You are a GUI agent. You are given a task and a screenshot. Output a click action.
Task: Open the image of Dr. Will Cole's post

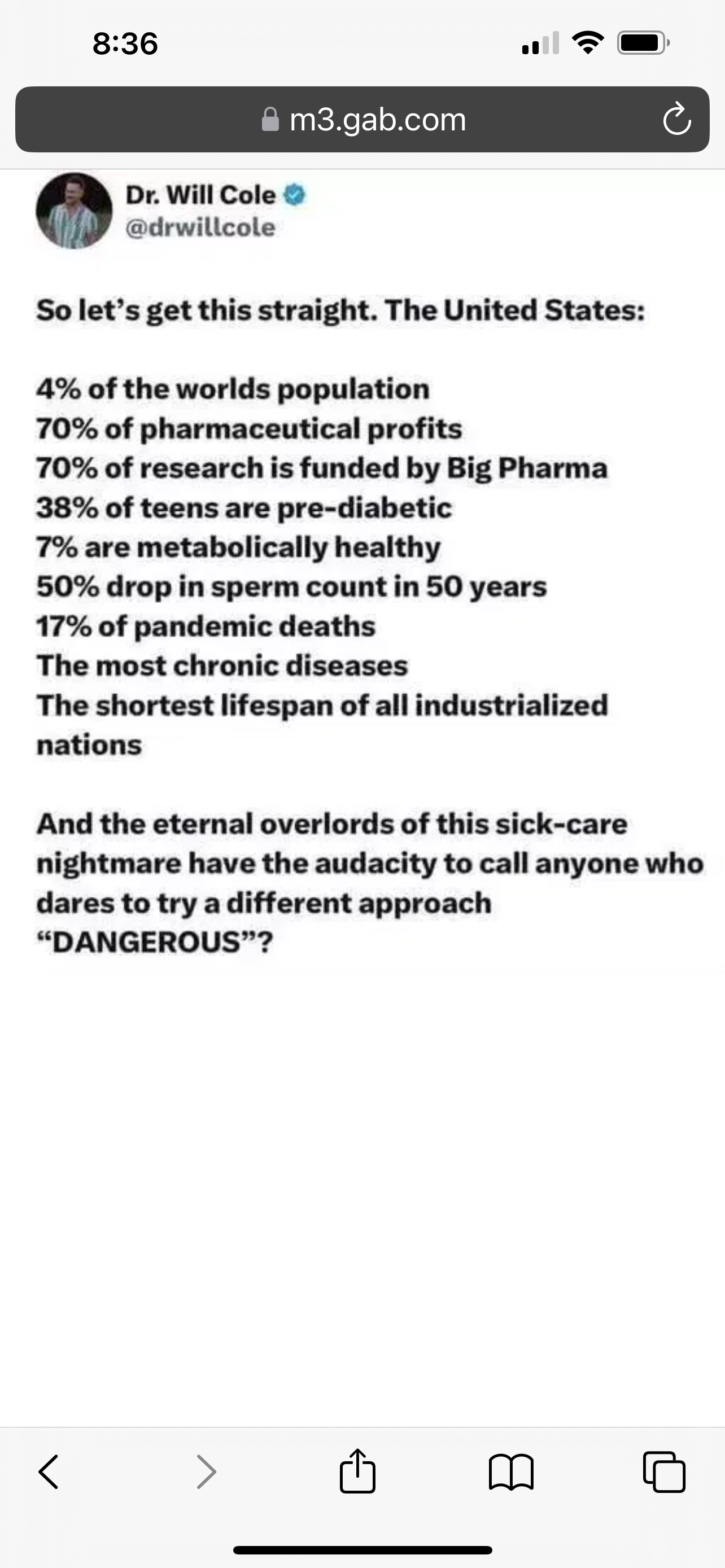point(362,566)
